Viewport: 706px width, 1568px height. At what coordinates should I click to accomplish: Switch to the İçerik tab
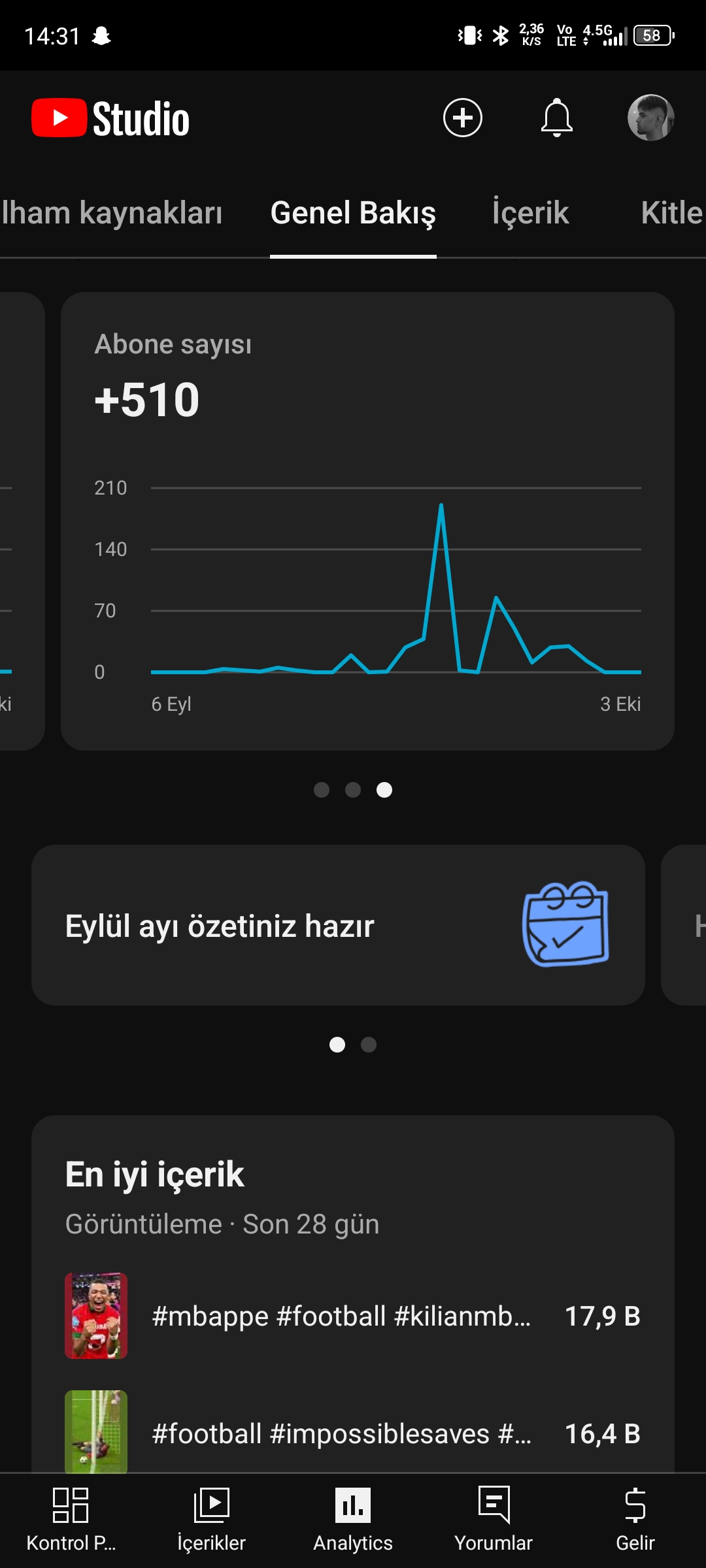(x=530, y=213)
